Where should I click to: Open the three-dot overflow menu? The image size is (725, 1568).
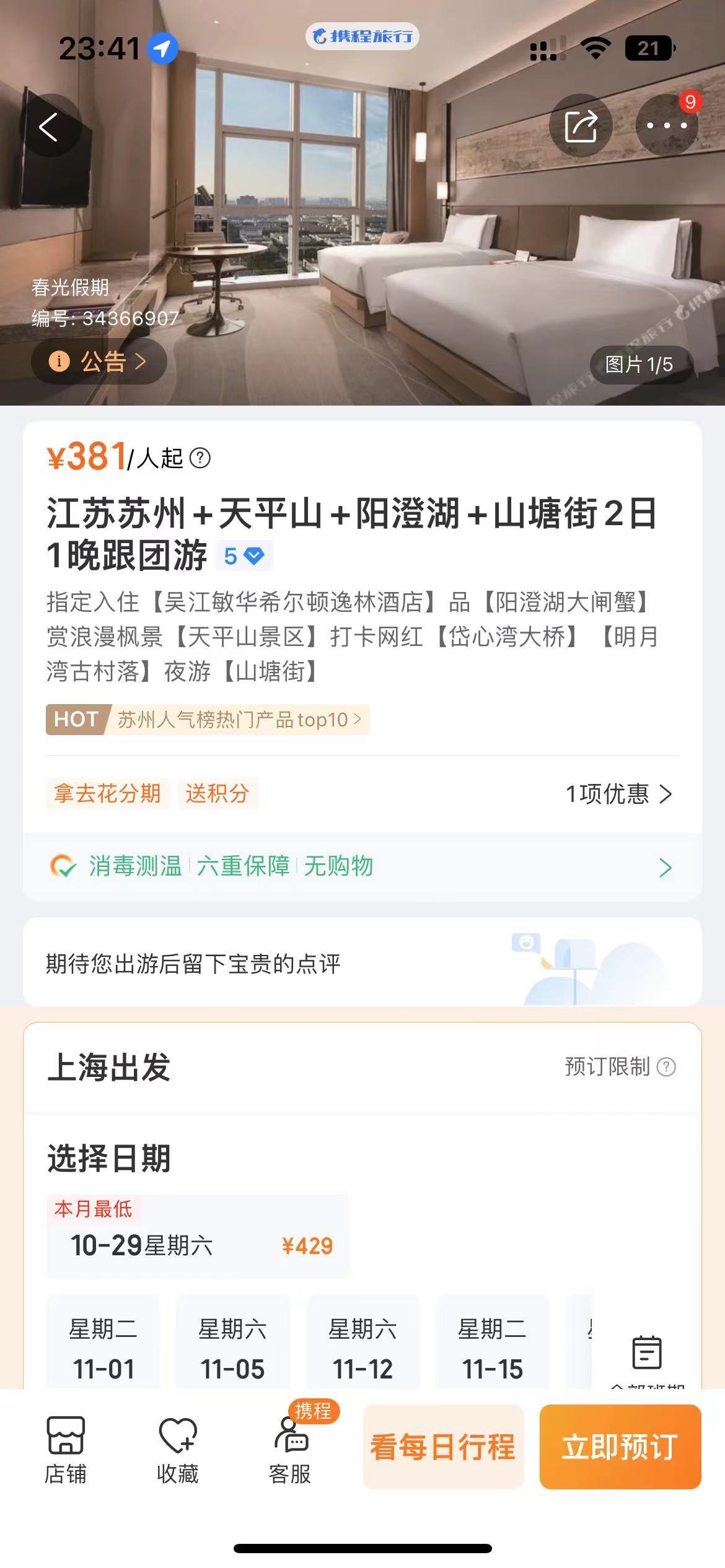(x=667, y=126)
